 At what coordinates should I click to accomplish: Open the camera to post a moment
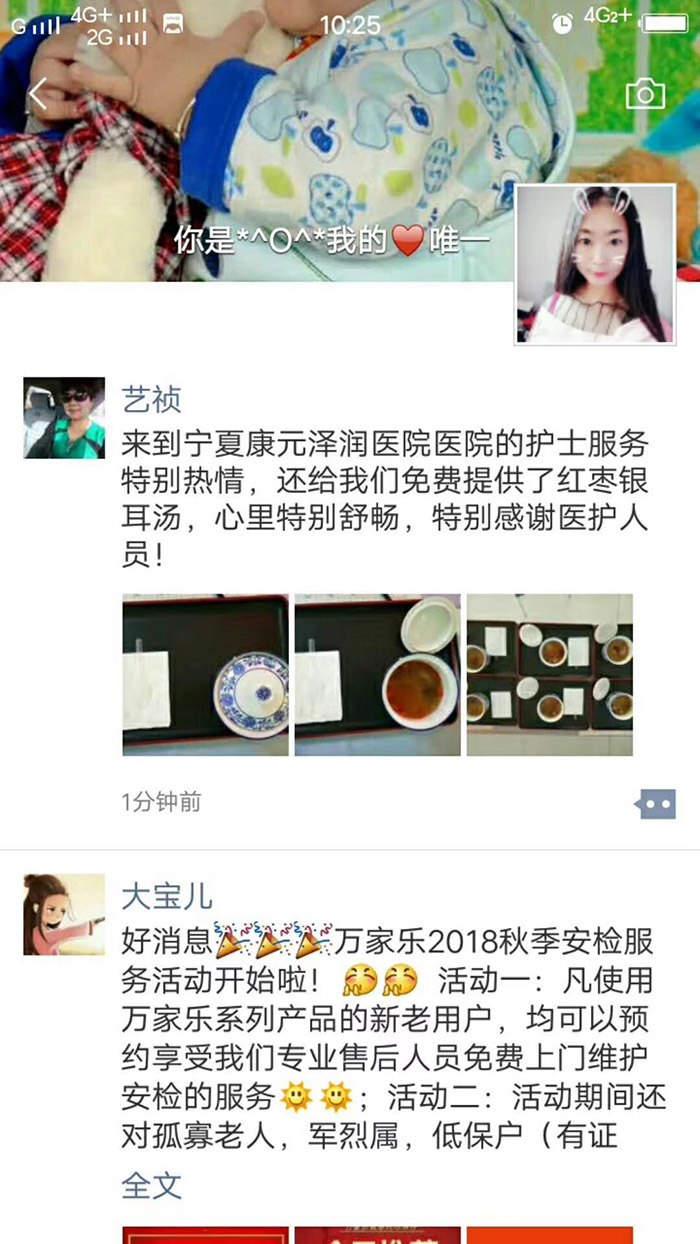tap(645, 94)
